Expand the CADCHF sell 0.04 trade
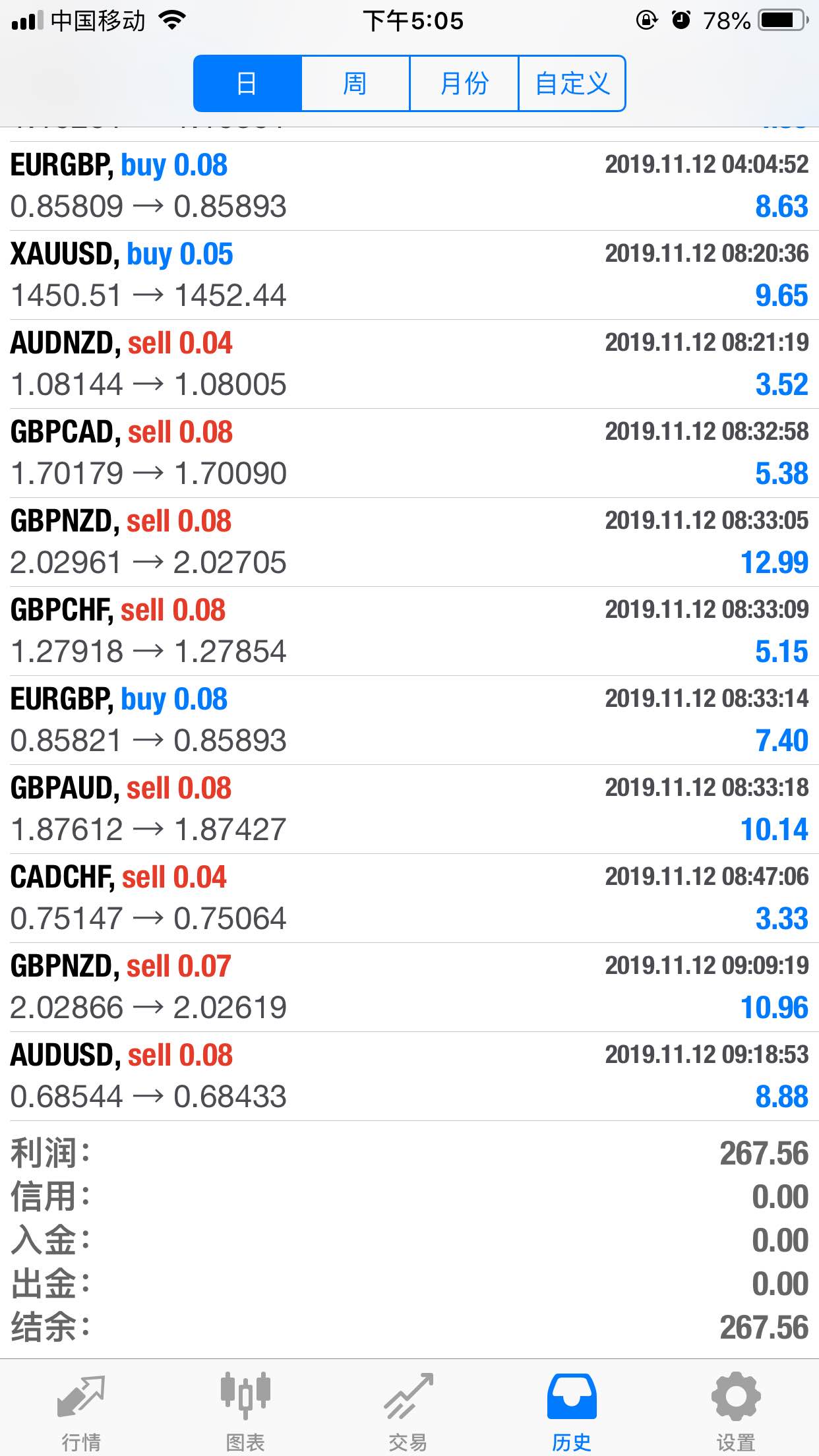This screenshot has width=819, height=1456. point(409,898)
